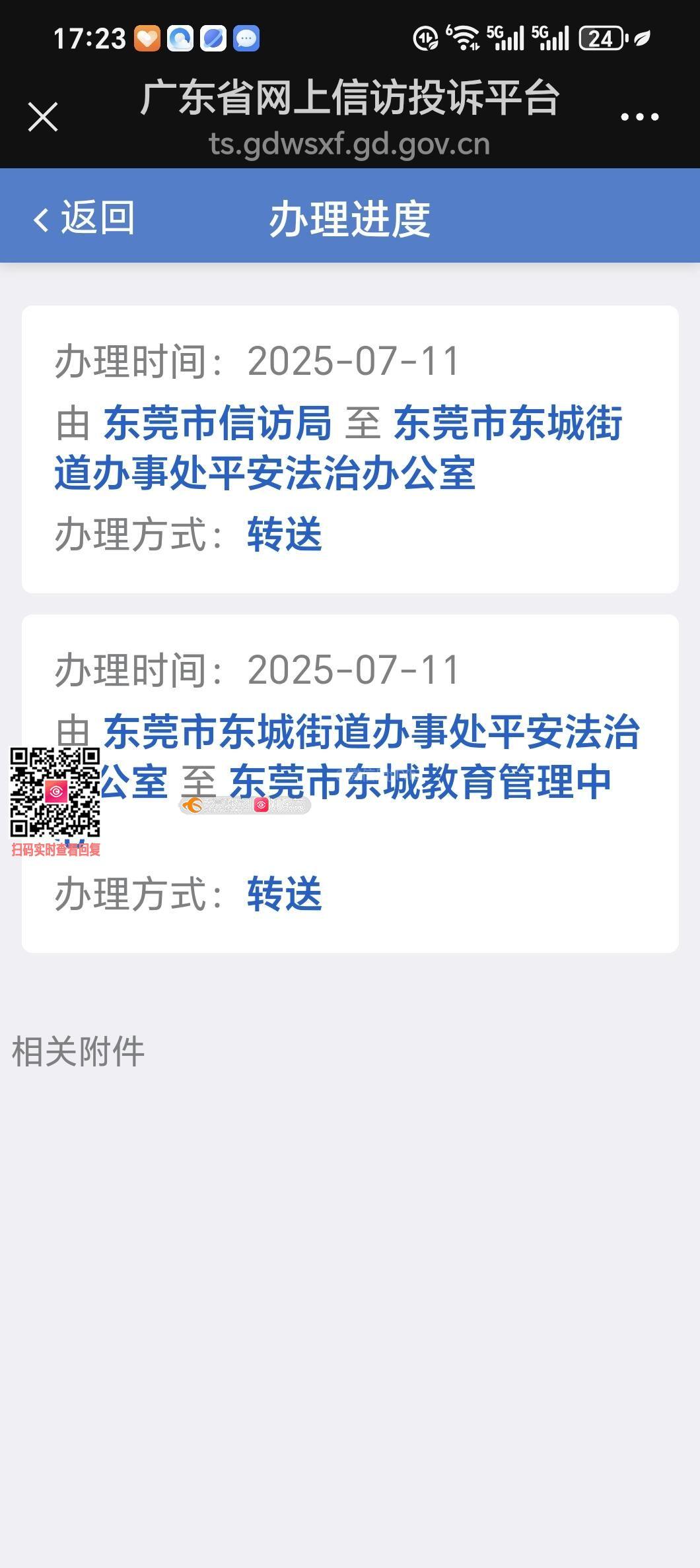The width and height of the screenshot is (700, 1568).
Task: Open the three-dot overflow menu
Action: (x=639, y=117)
